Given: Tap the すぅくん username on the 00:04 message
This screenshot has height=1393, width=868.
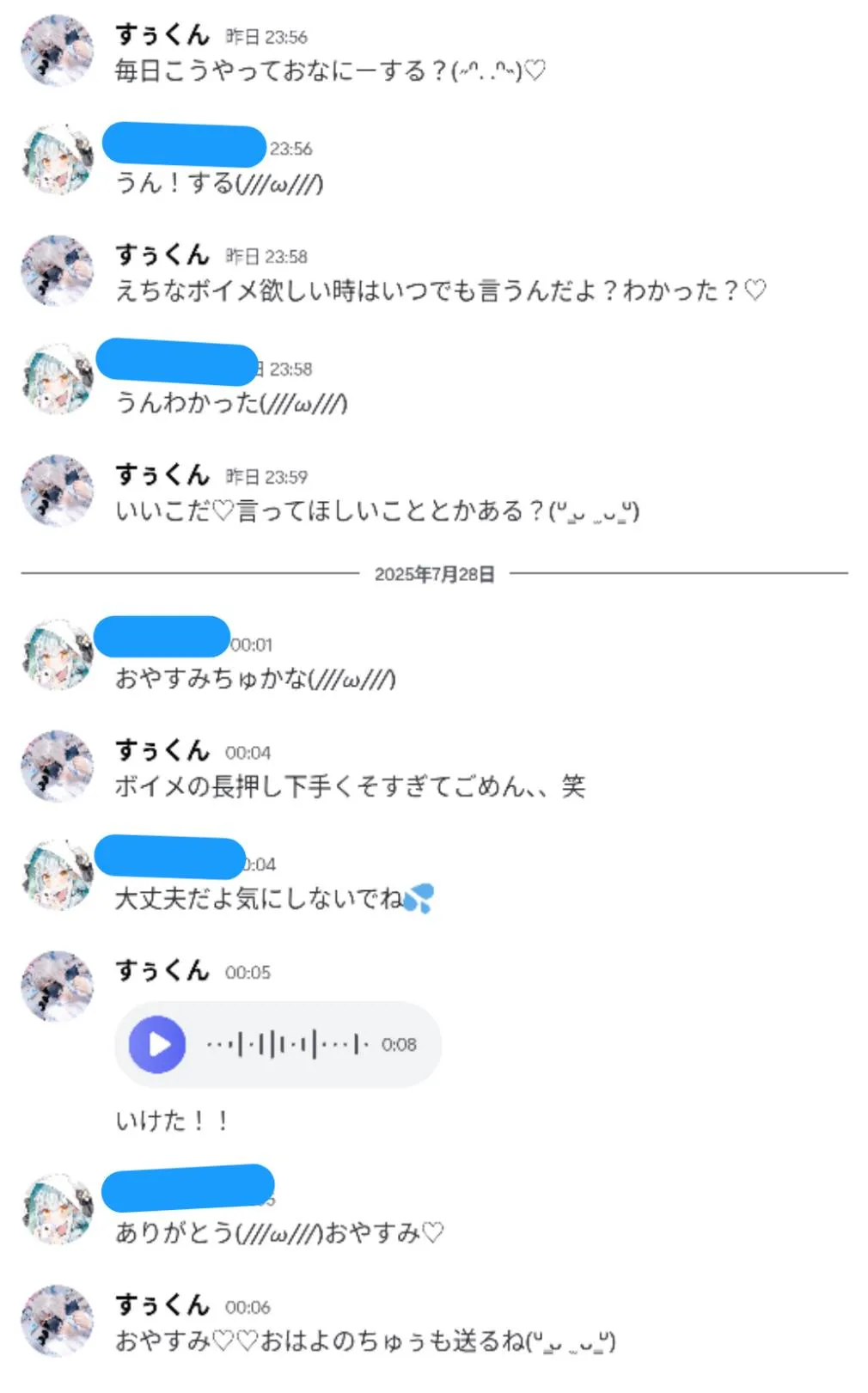Looking at the screenshot, I should [x=162, y=751].
